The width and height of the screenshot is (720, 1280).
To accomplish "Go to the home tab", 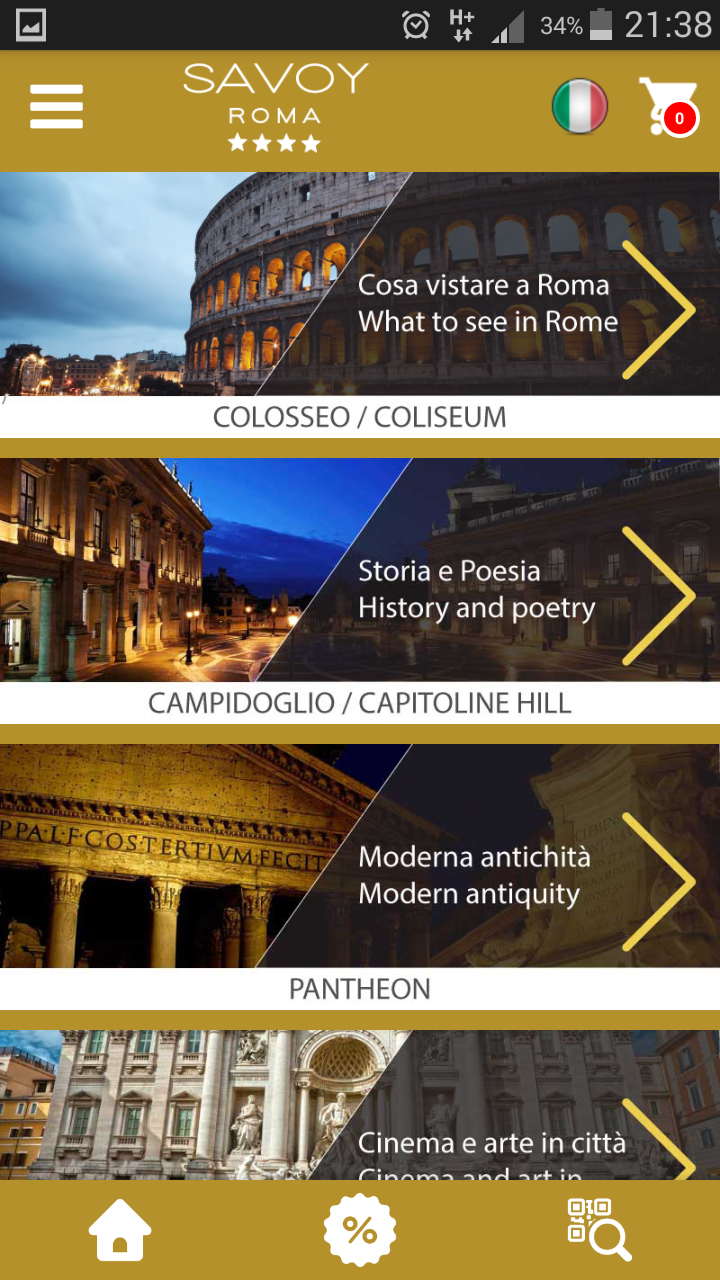I will pyautogui.click(x=120, y=1230).
